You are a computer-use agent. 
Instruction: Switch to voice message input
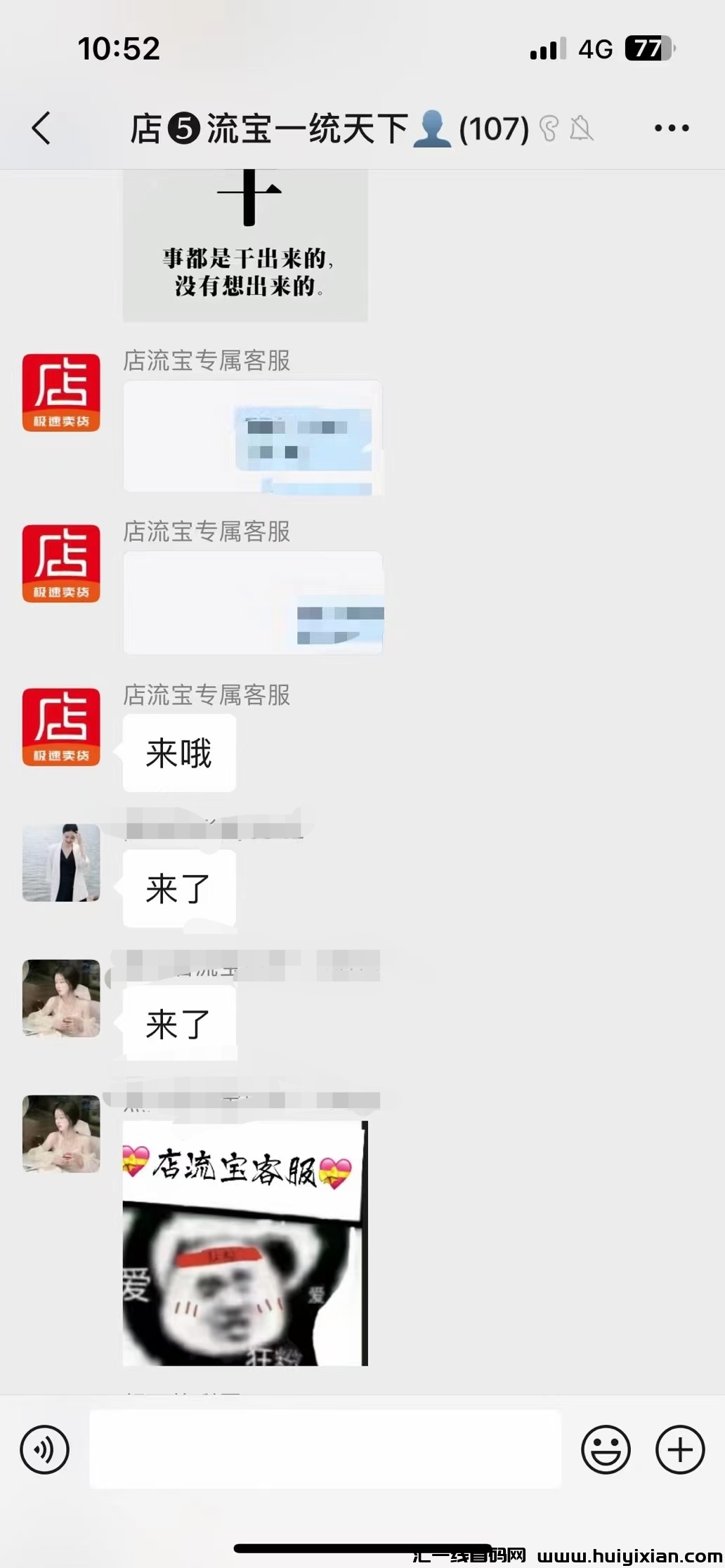[x=44, y=1449]
